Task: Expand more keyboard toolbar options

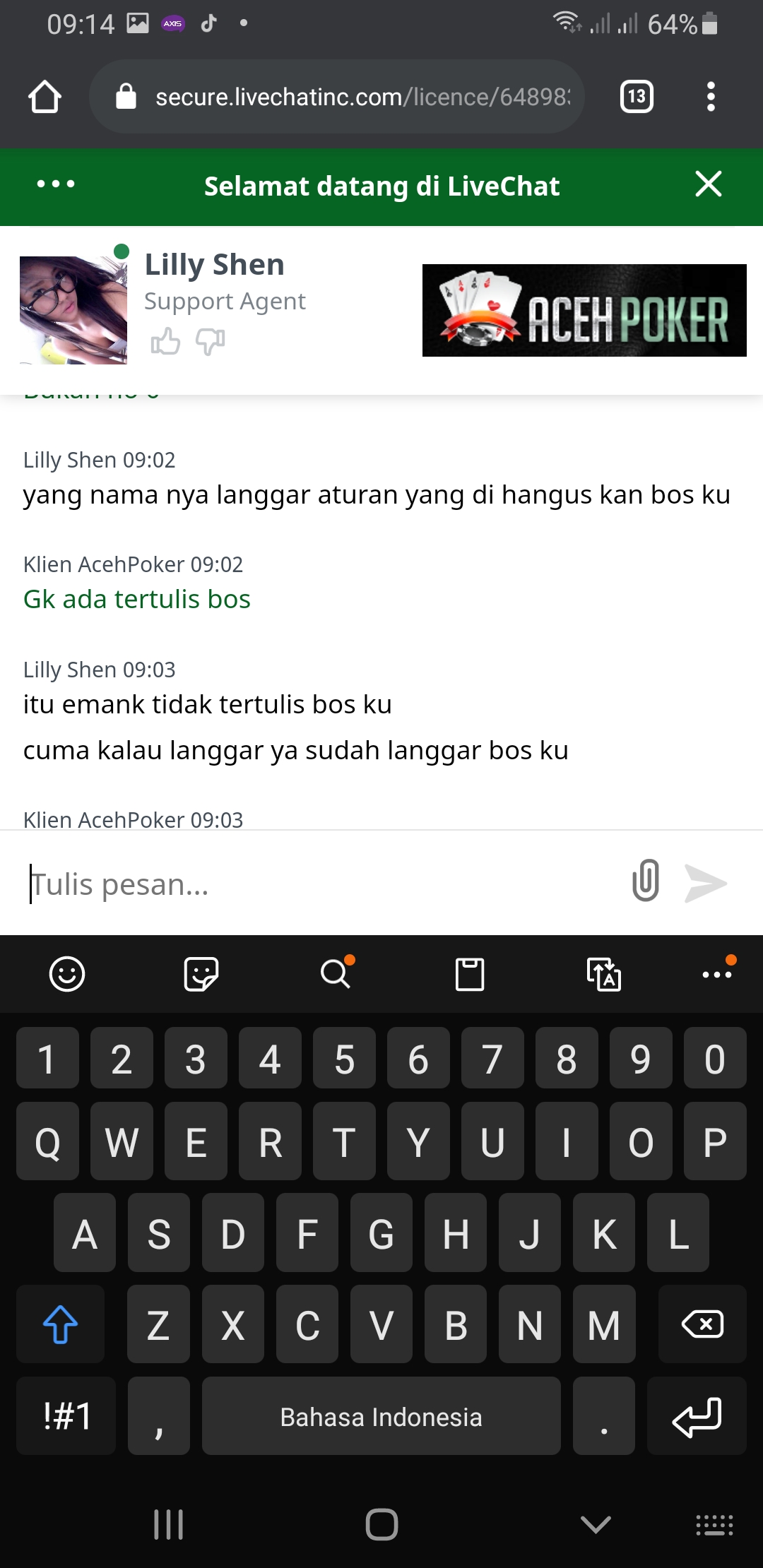Action: tap(717, 975)
